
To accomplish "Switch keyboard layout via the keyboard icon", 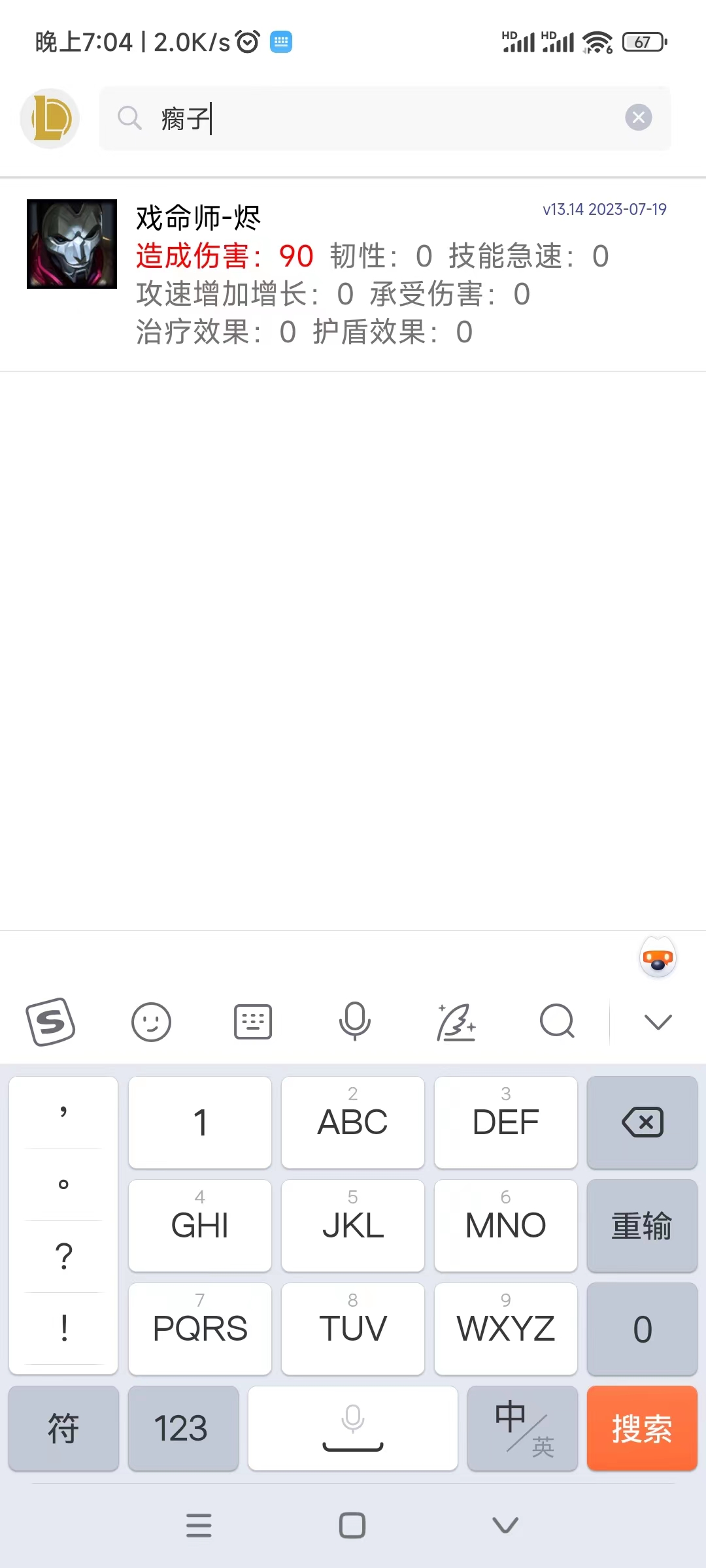I will click(253, 1021).
